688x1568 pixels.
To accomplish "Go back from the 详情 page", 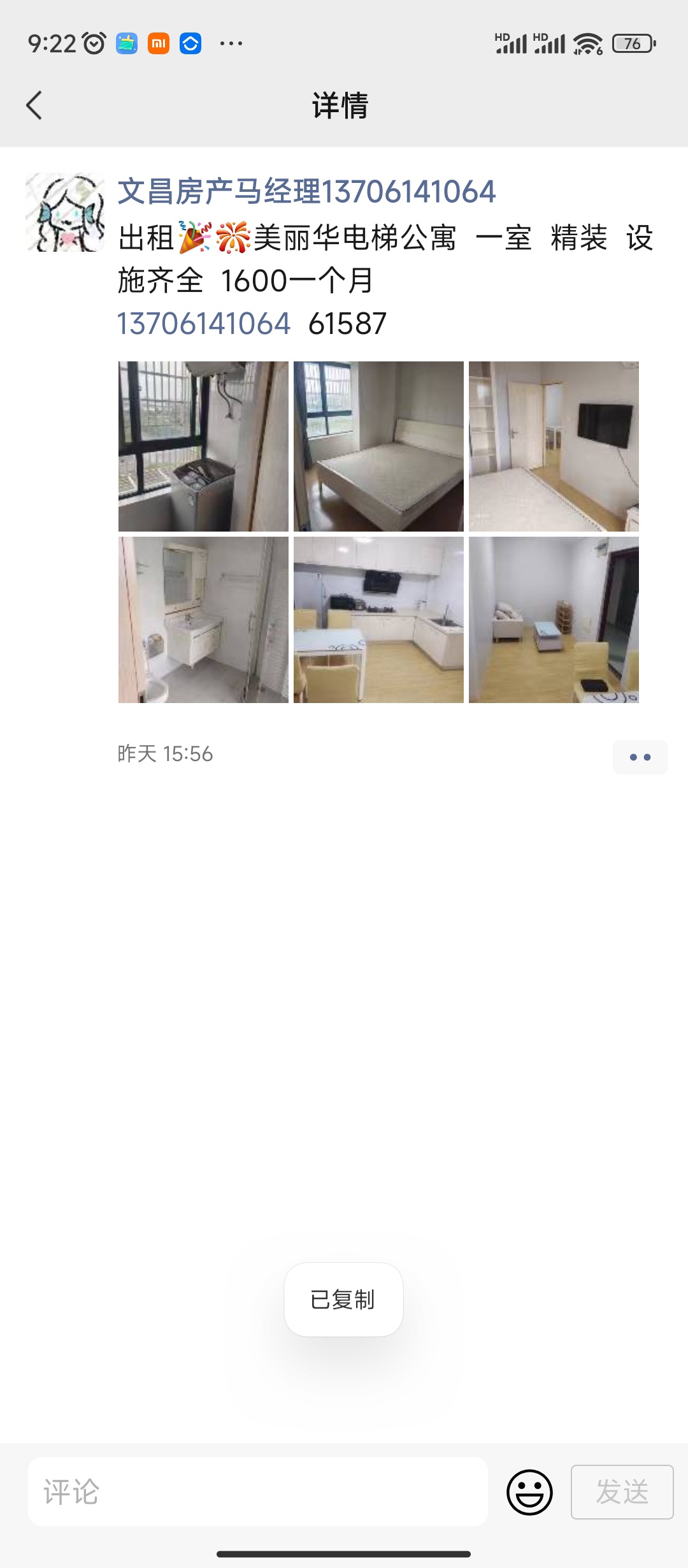I will tap(34, 105).
